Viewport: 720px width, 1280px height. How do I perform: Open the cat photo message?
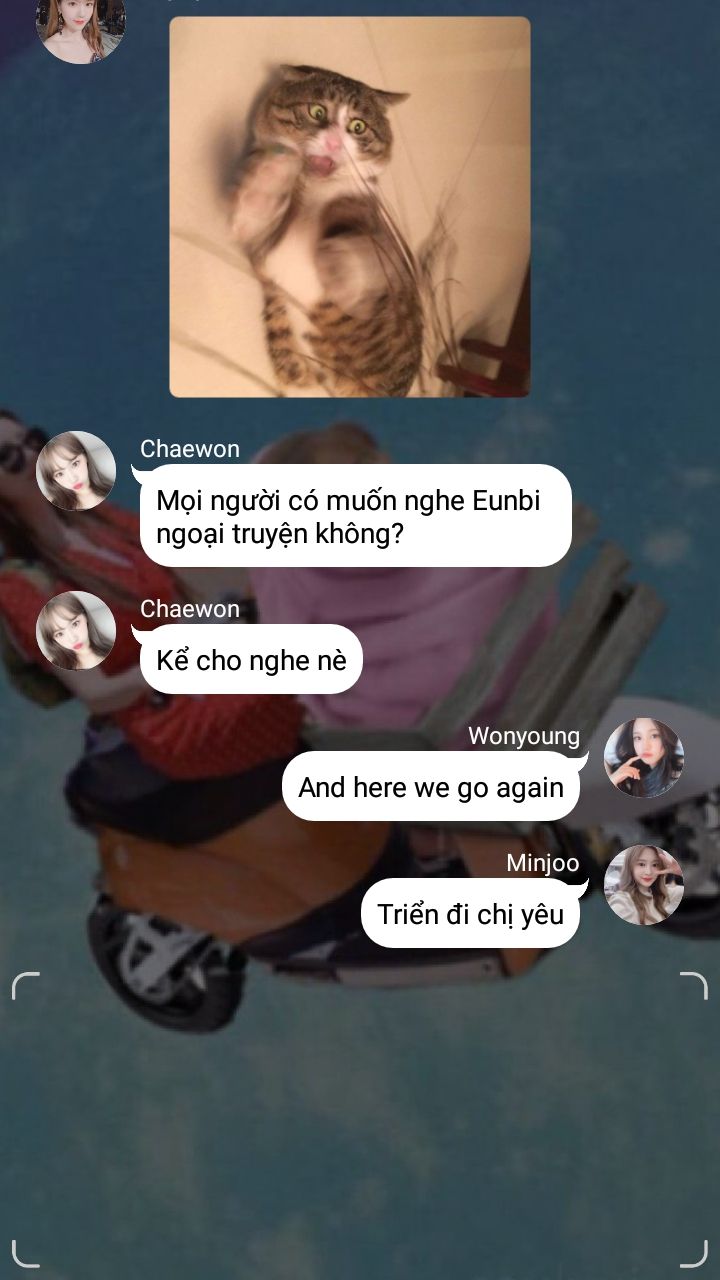(x=350, y=207)
